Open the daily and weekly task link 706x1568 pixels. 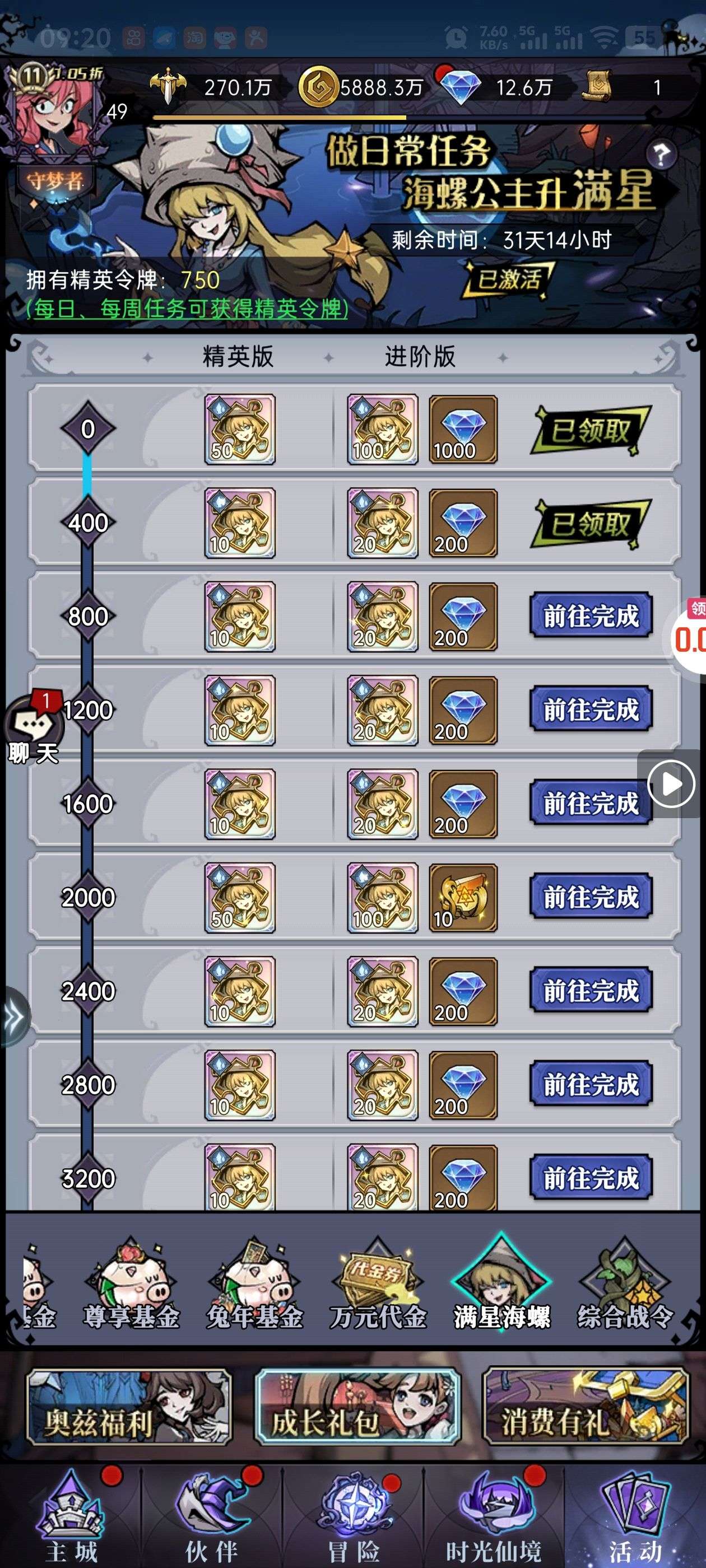point(187,309)
